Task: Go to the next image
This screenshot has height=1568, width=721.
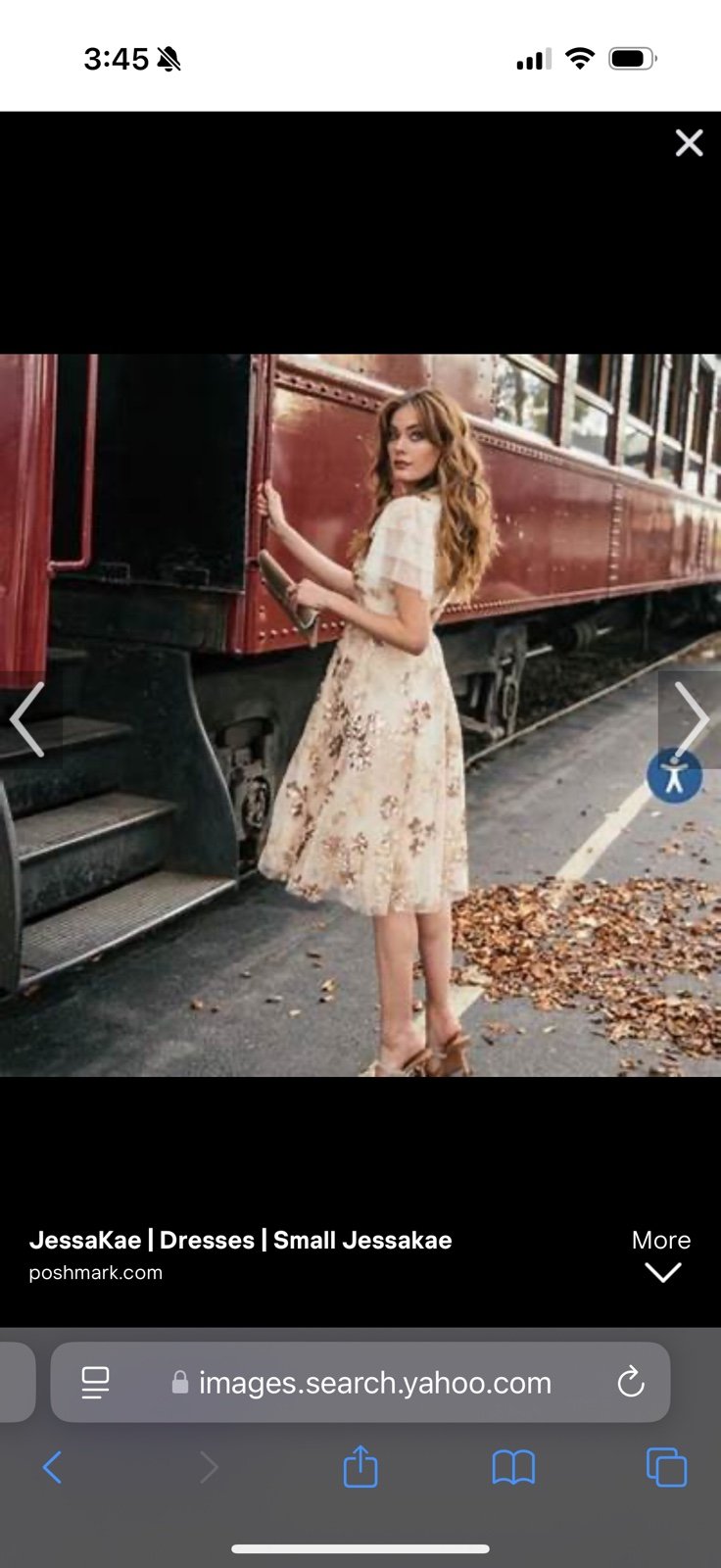Action: (691, 719)
